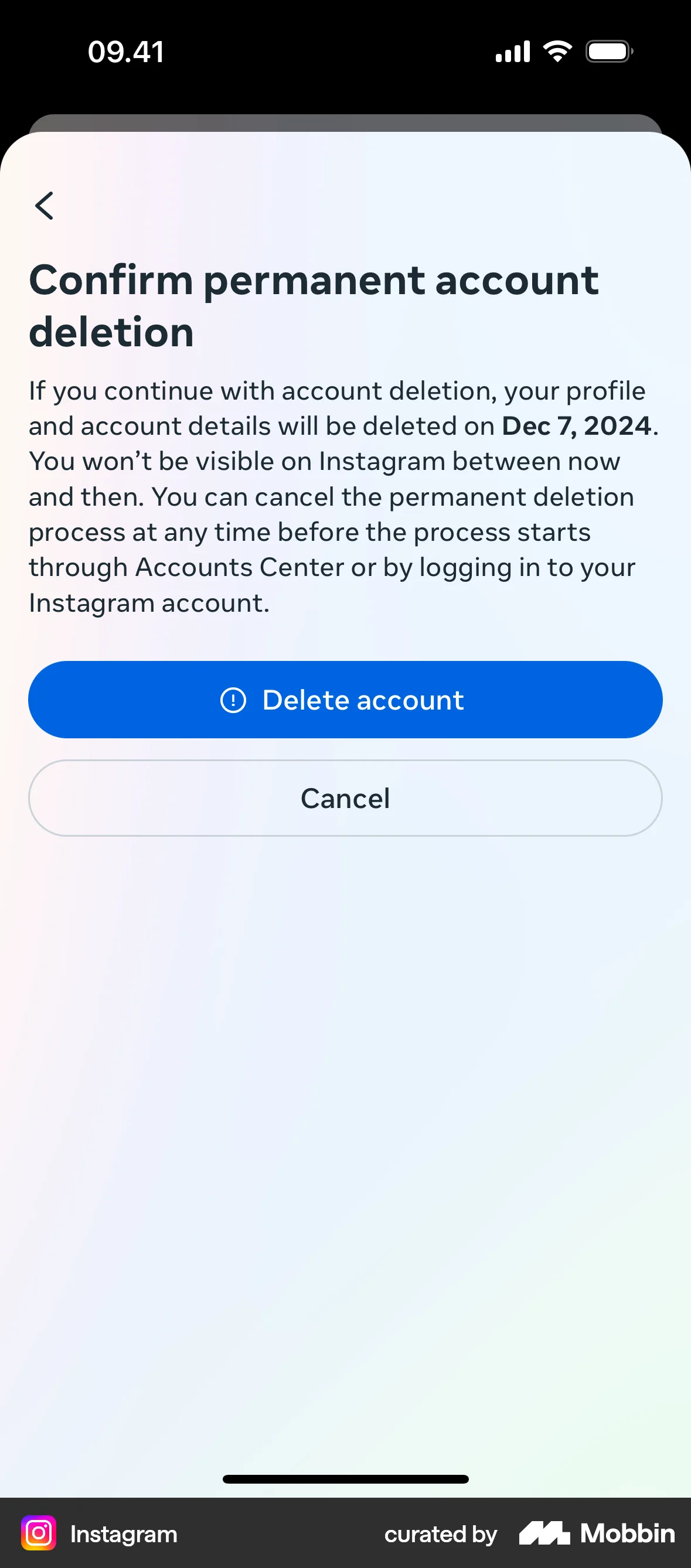Viewport: 691px width, 1568px height.
Task: Click the rounded Cancel button outline
Action: (345, 798)
